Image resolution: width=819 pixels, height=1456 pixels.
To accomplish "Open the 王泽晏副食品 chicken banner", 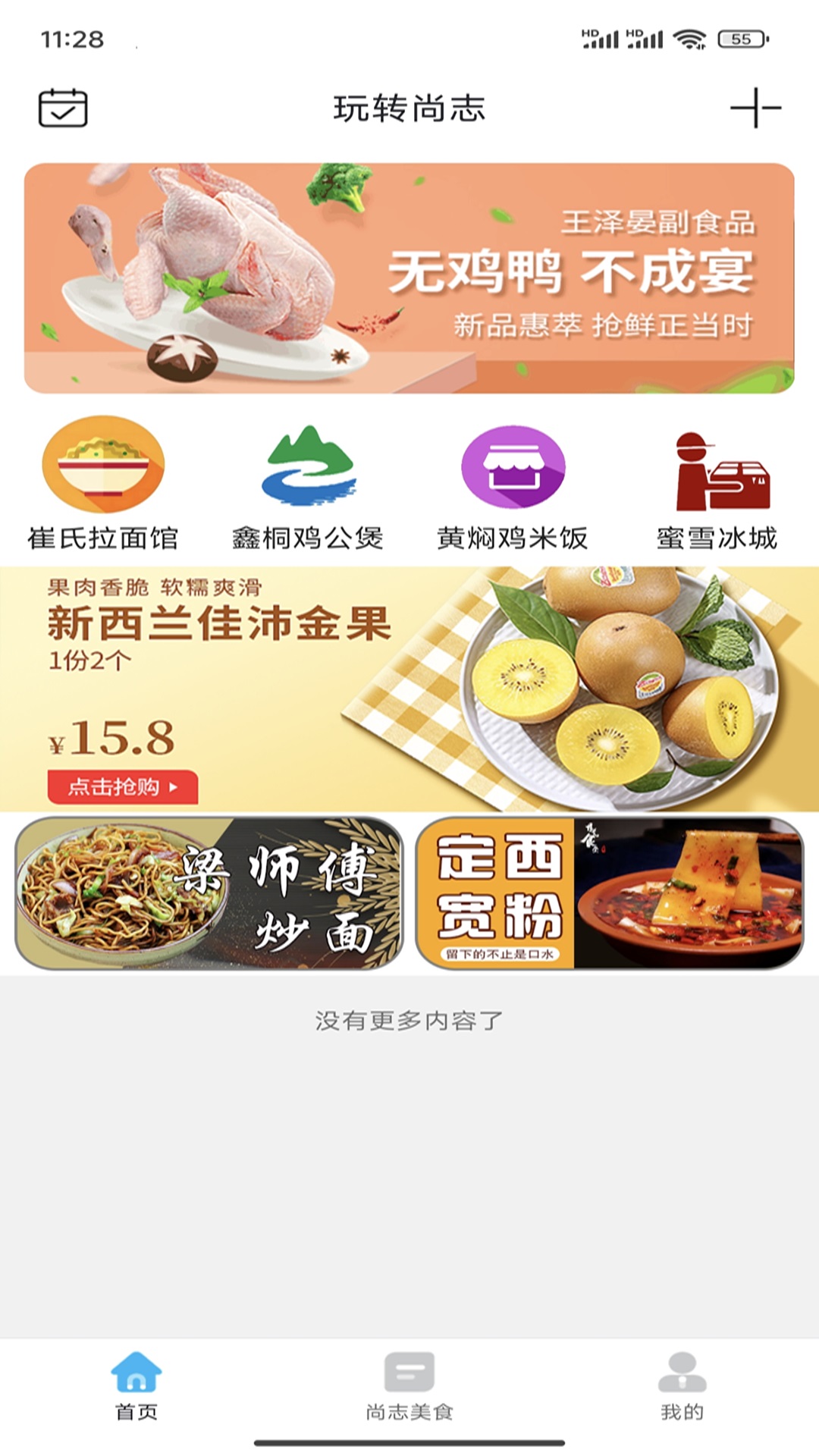I will pos(409,278).
